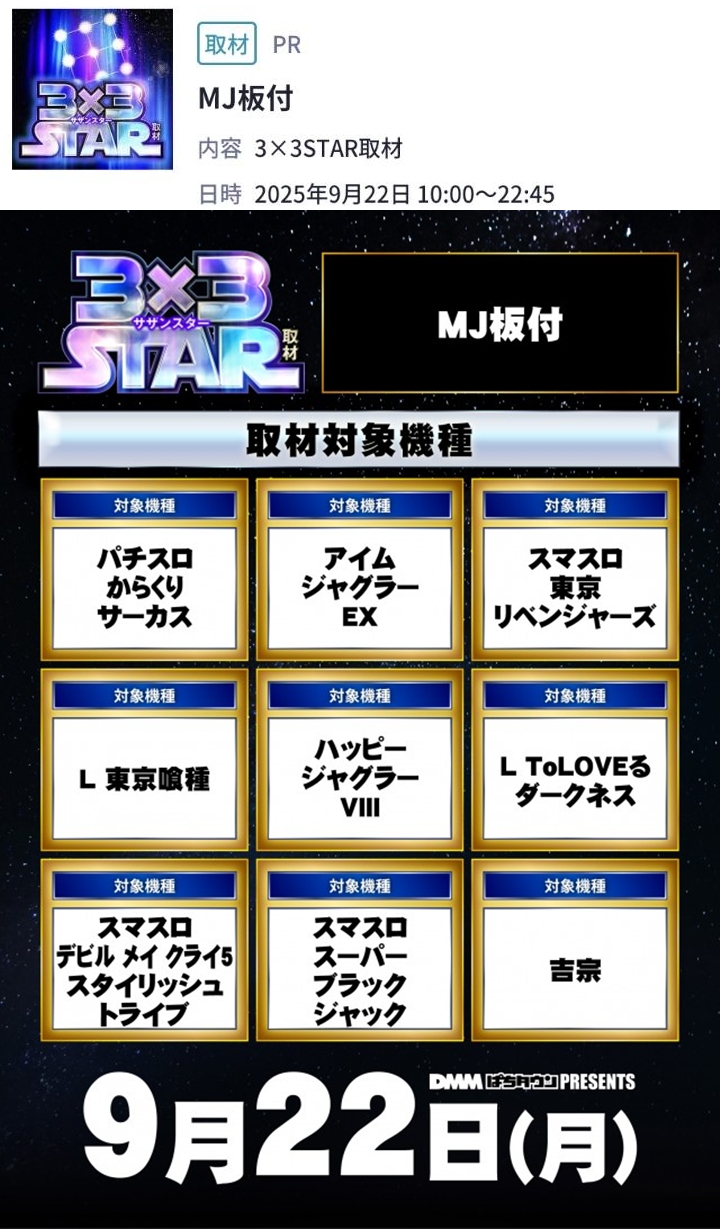
Task: Open the 3×3 STAR event thumbnail
Action: [x=92, y=90]
